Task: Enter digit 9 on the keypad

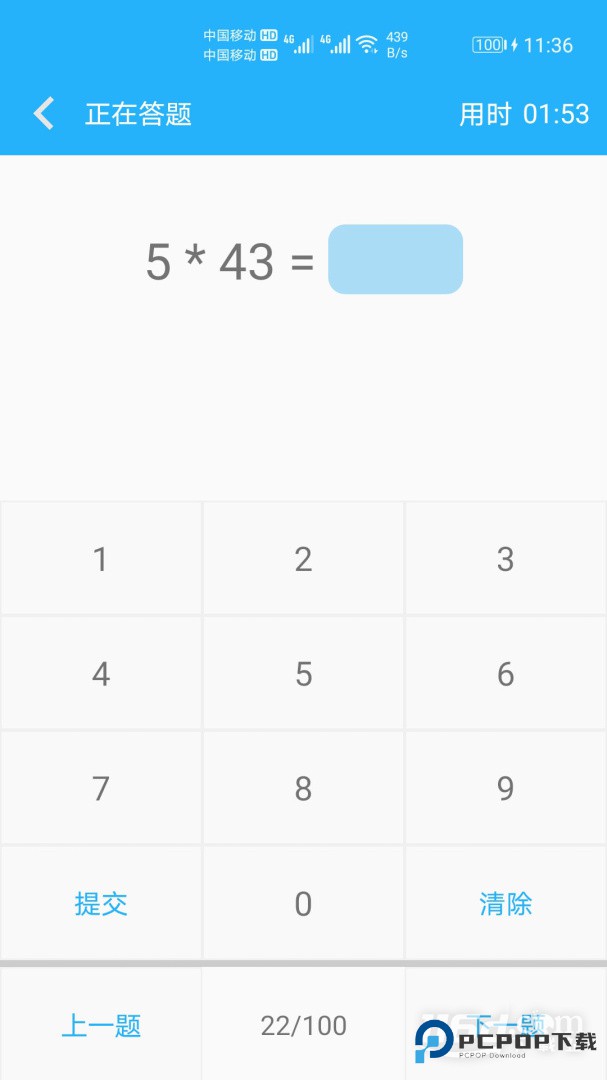Action: coord(505,788)
